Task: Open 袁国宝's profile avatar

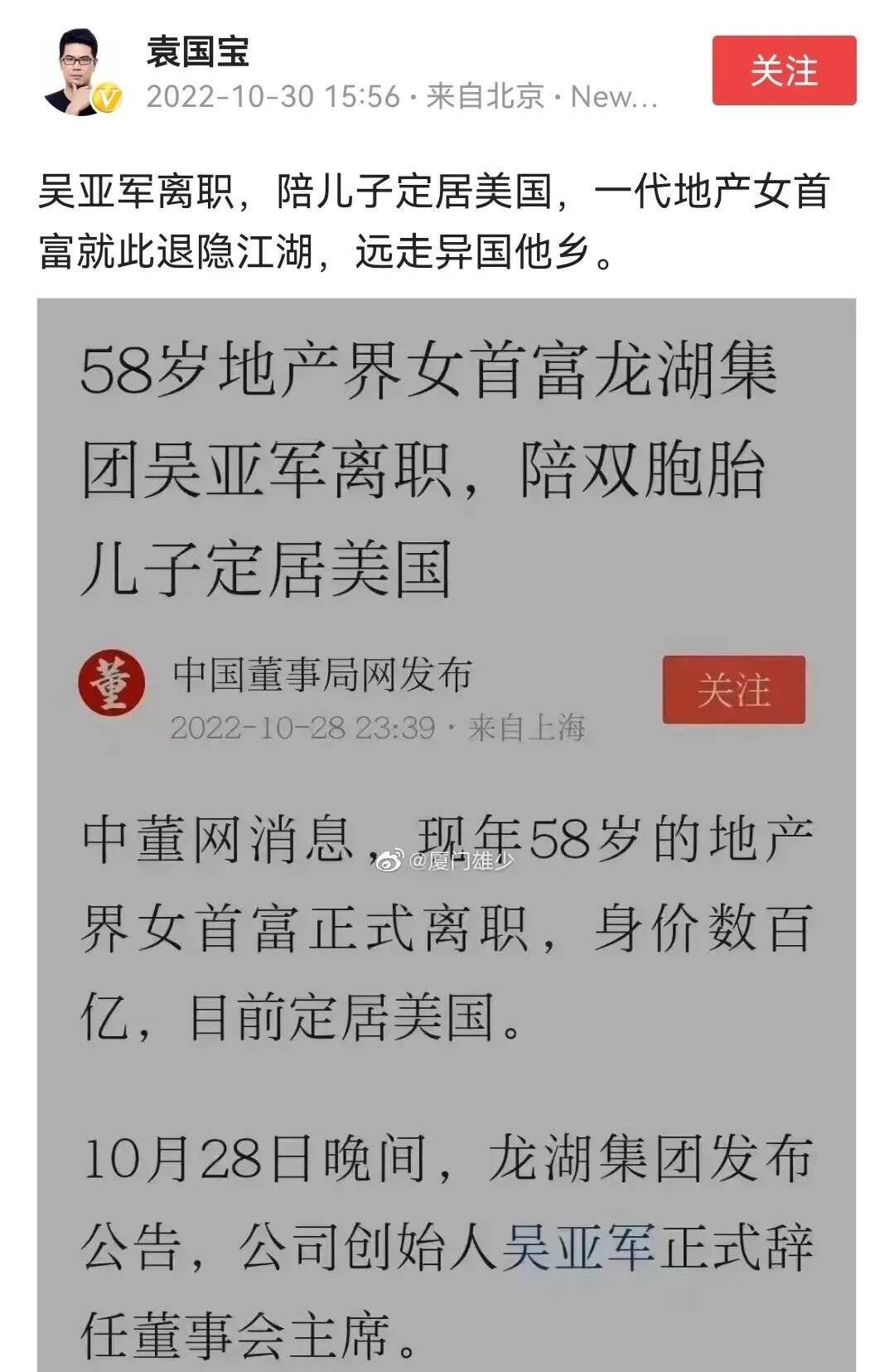Action: pyautogui.click(x=81, y=73)
